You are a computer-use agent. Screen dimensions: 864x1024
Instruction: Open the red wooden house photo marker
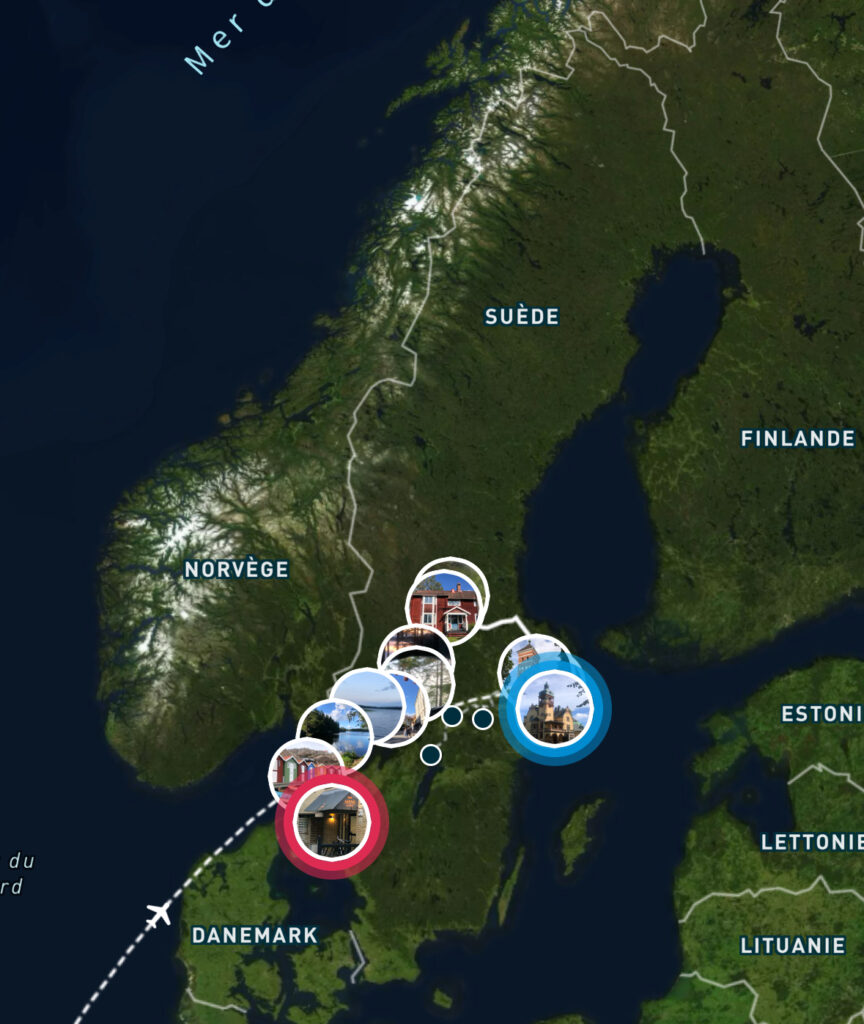(444, 606)
